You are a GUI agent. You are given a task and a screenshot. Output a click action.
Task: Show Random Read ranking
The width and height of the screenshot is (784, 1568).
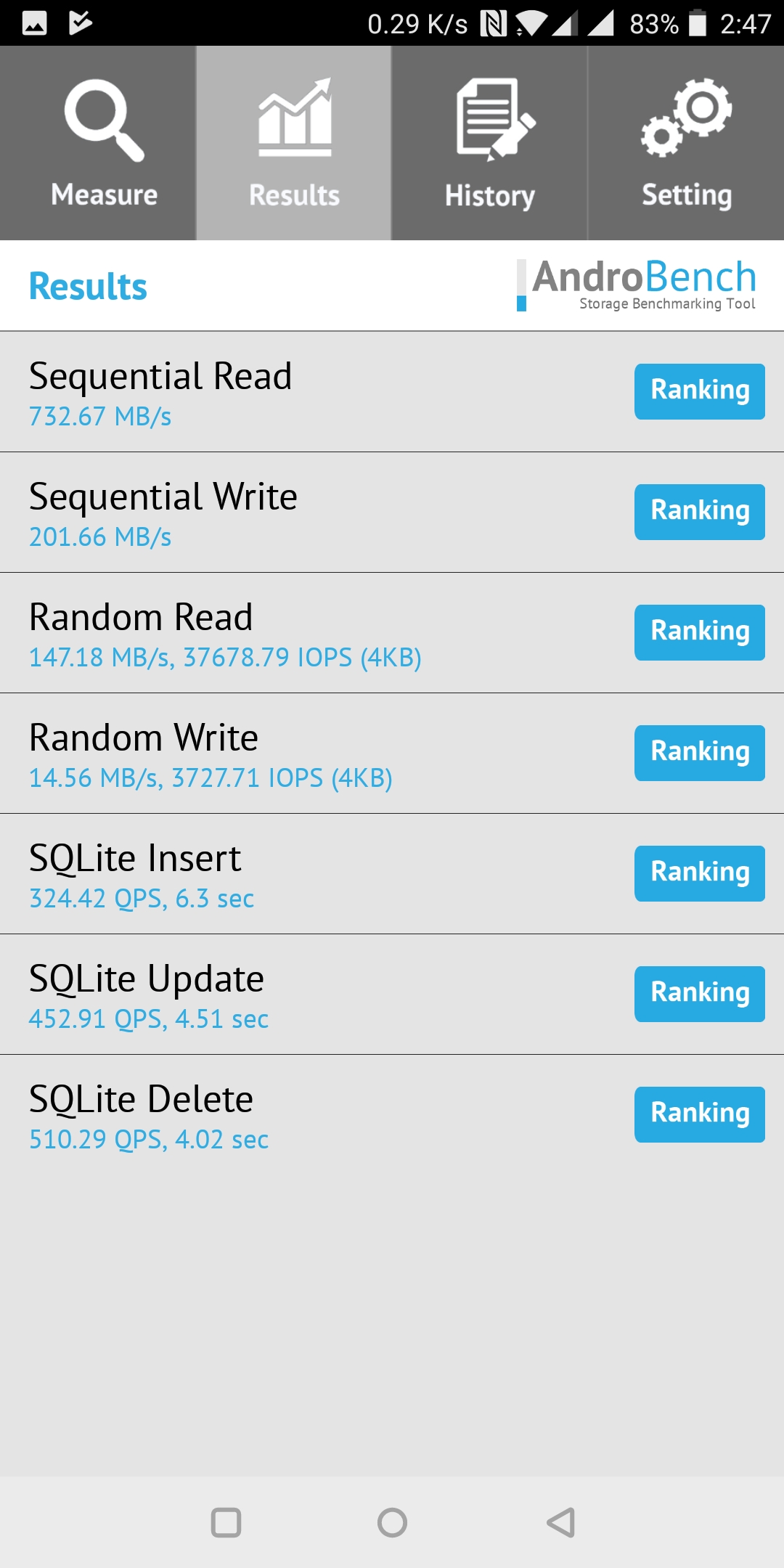pos(699,632)
